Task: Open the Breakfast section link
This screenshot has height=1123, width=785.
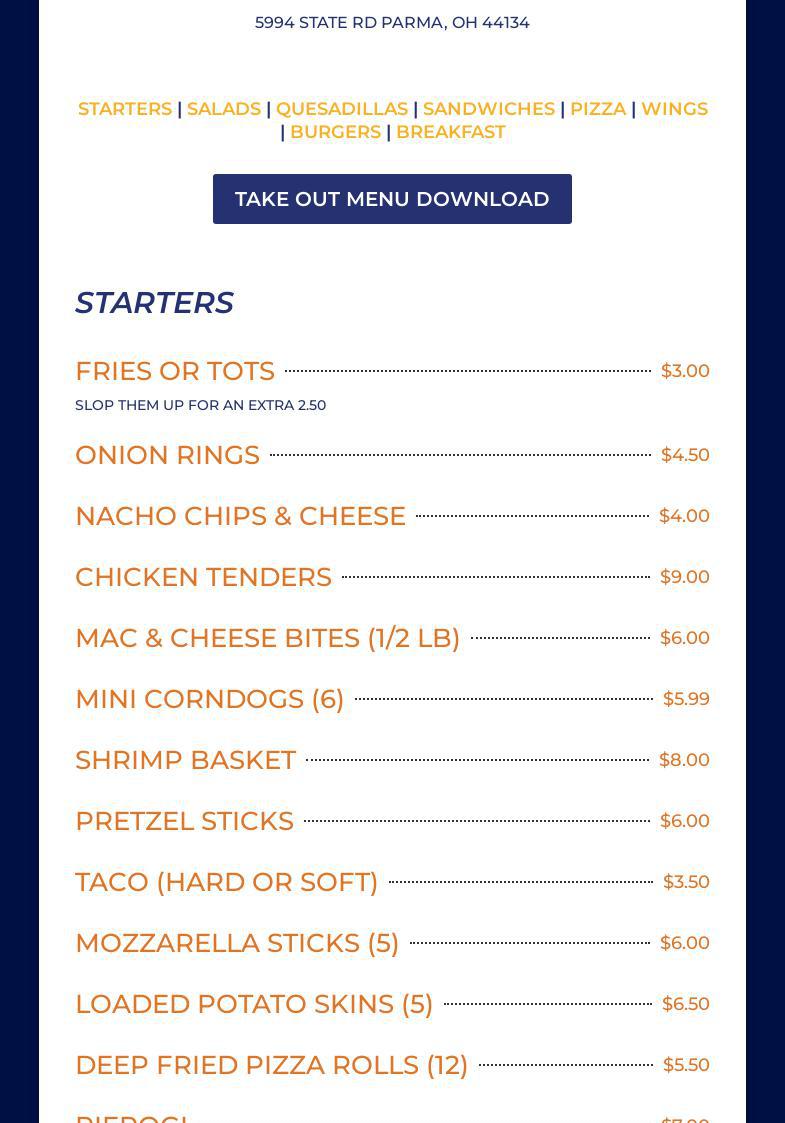Action: click(451, 132)
